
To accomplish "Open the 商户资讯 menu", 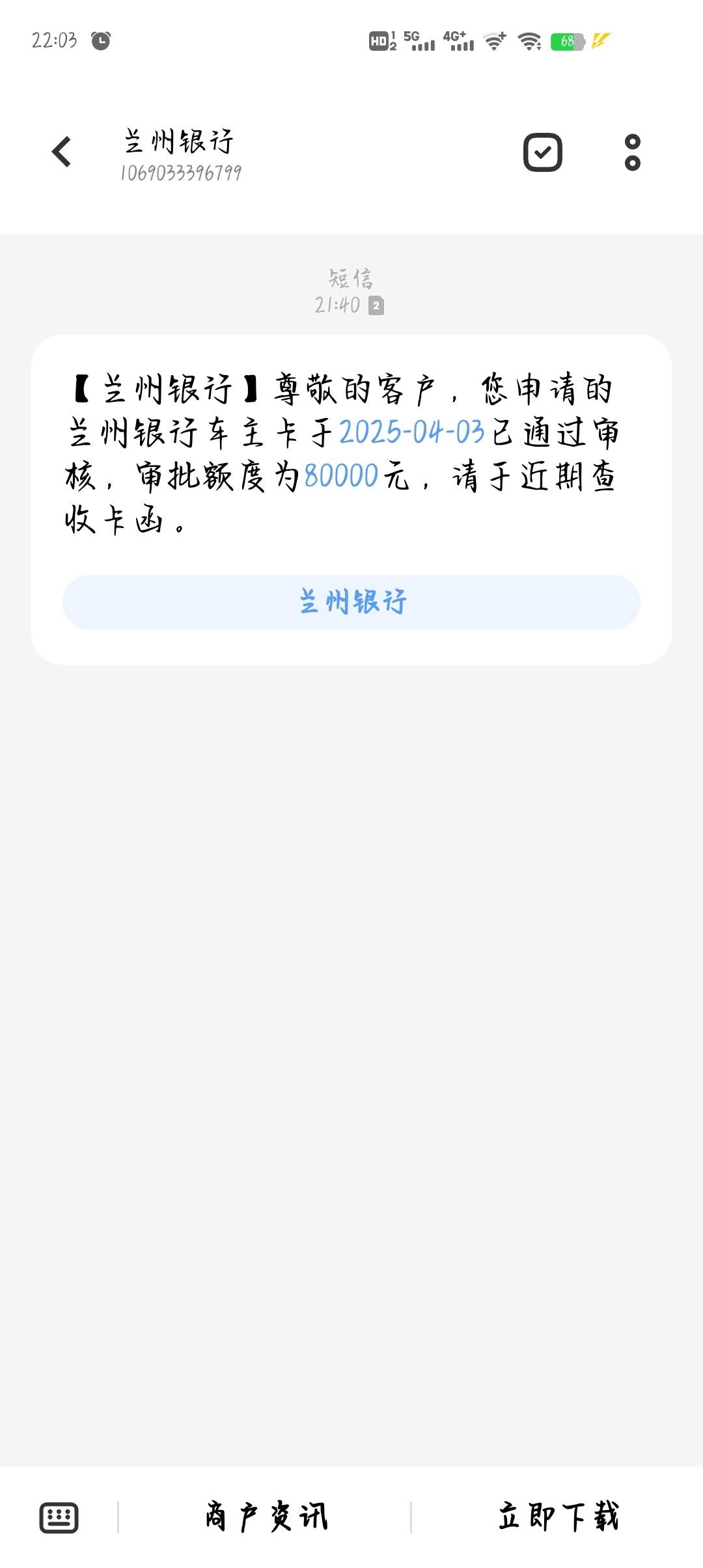I will pyautogui.click(x=266, y=1517).
